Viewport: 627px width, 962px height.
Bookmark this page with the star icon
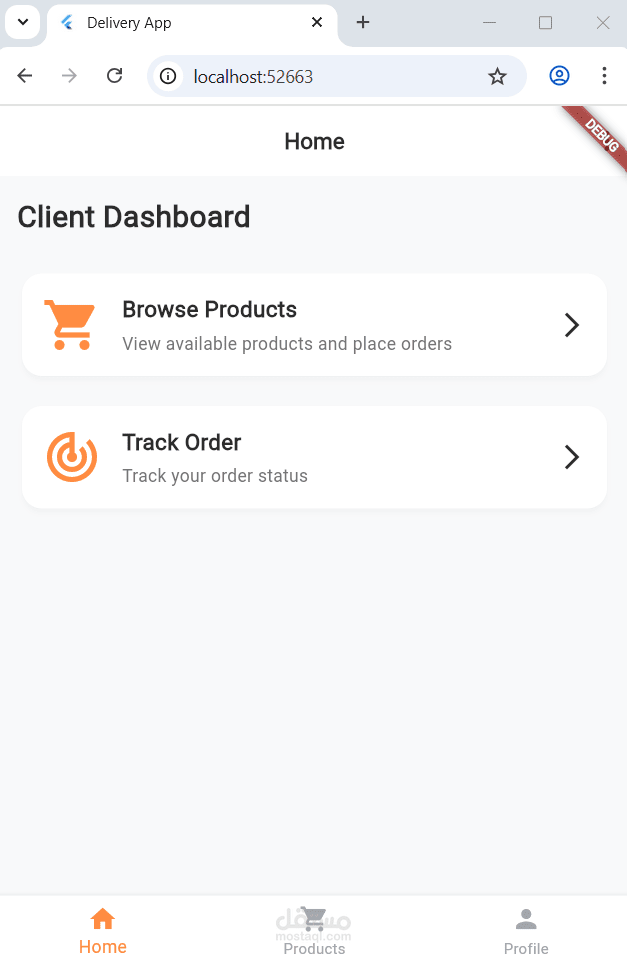[x=497, y=76]
